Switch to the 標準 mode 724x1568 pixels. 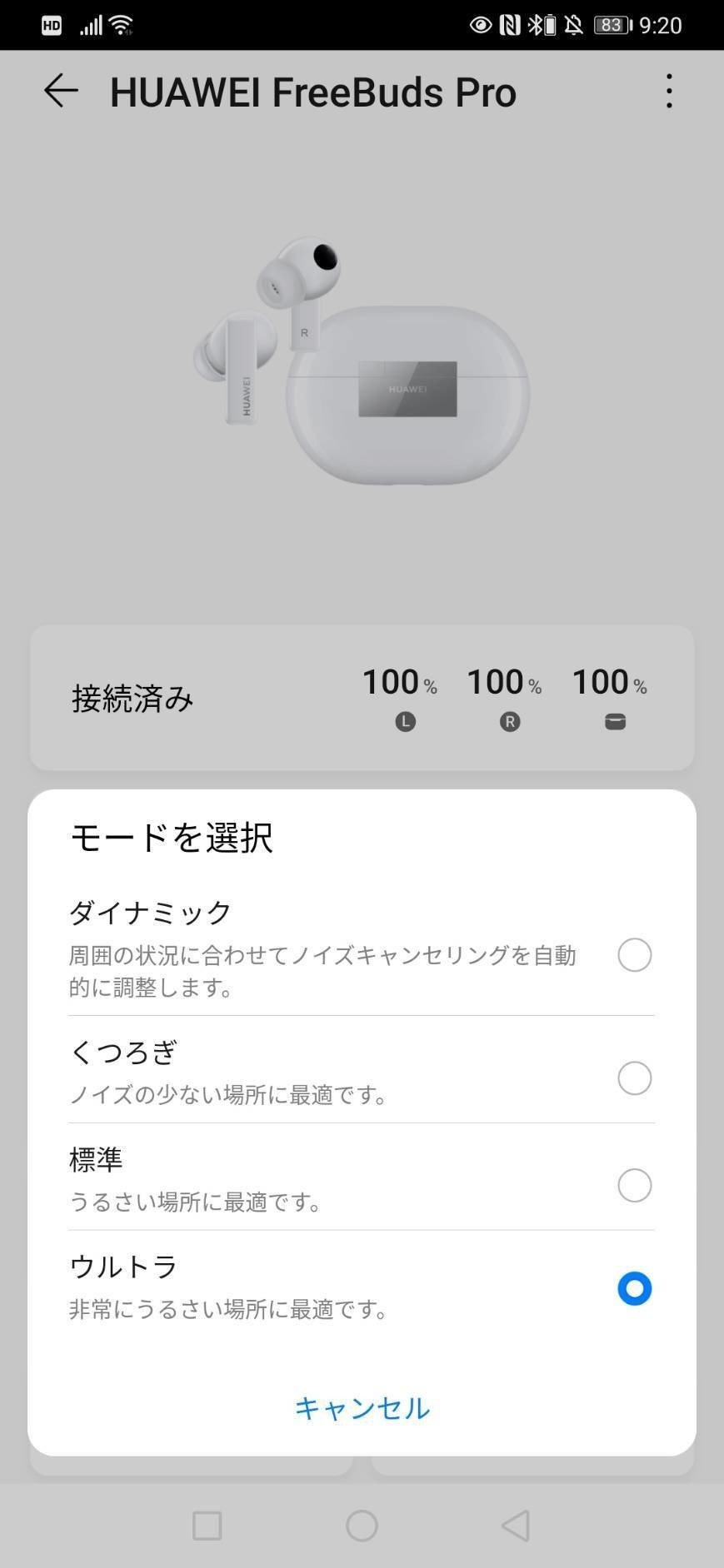pyautogui.click(x=634, y=1185)
